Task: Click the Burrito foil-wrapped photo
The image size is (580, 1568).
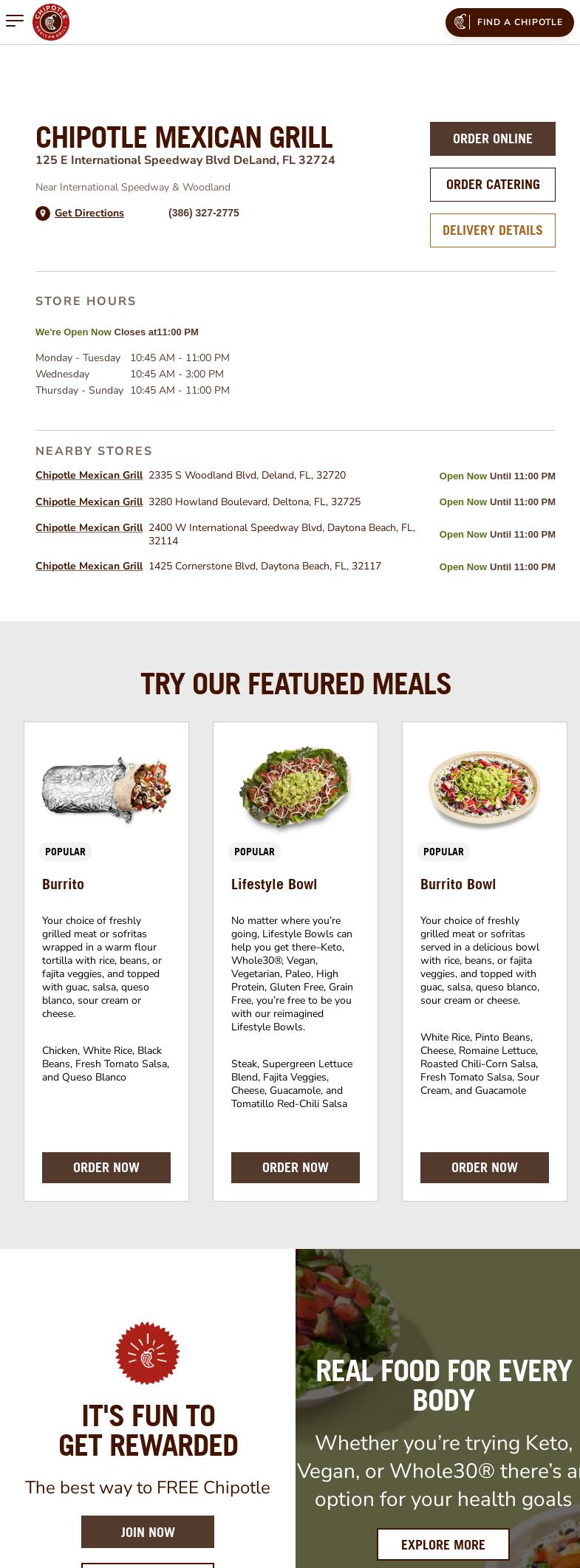Action: (x=106, y=788)
